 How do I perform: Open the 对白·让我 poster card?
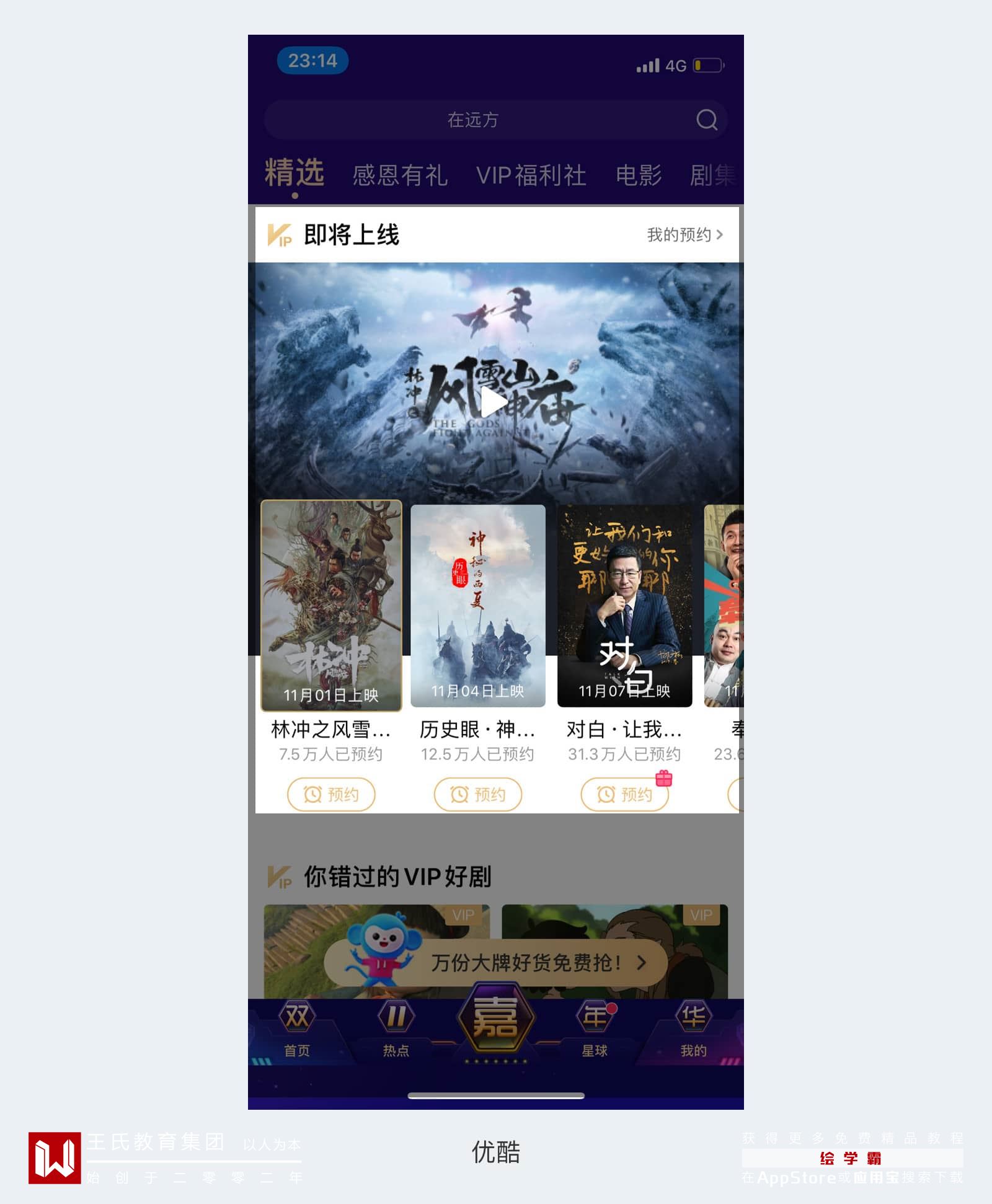pos(624,606)
